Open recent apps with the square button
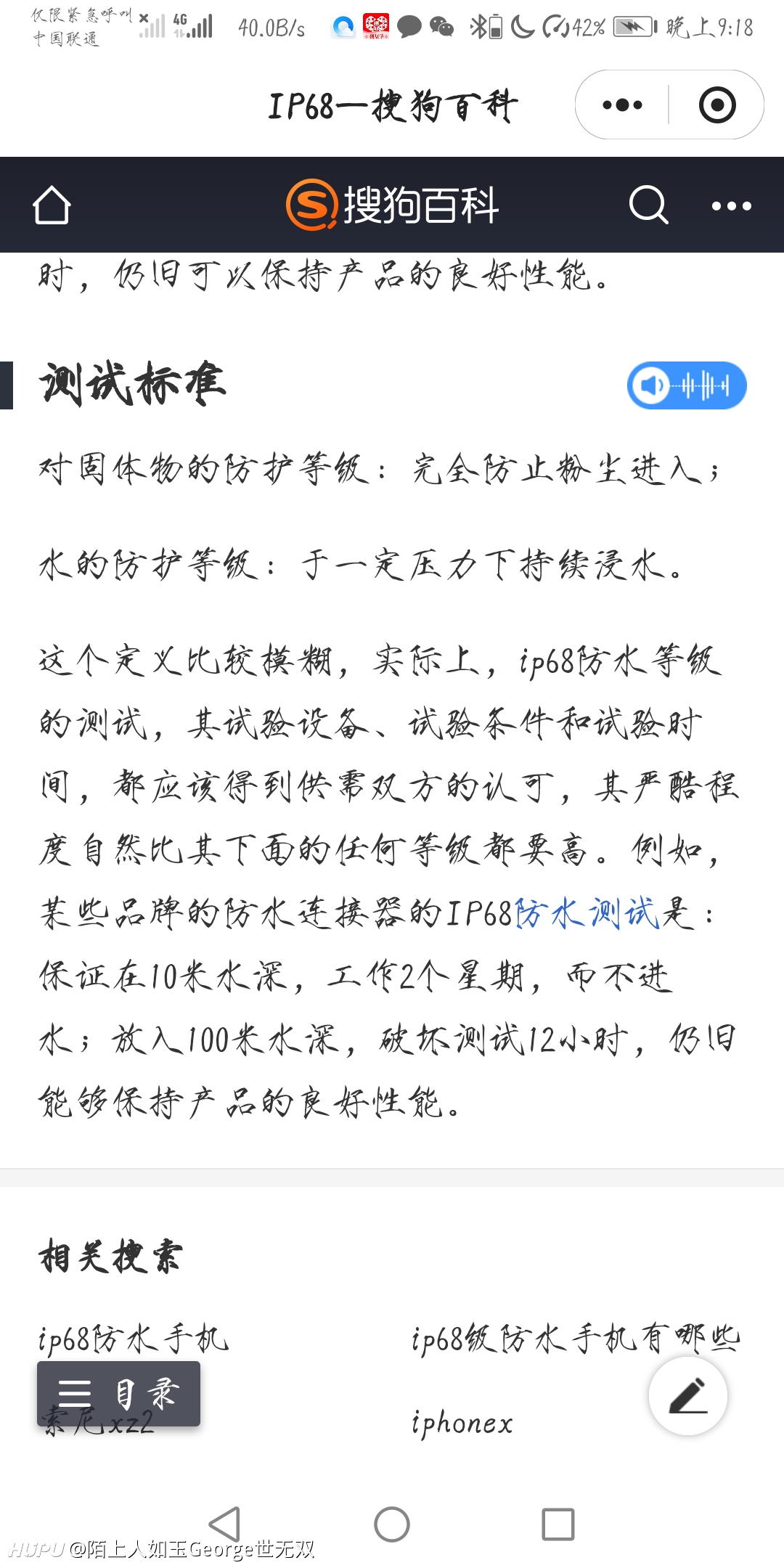The width and height of the screenshot is (784, 1568). [558, 1524]
